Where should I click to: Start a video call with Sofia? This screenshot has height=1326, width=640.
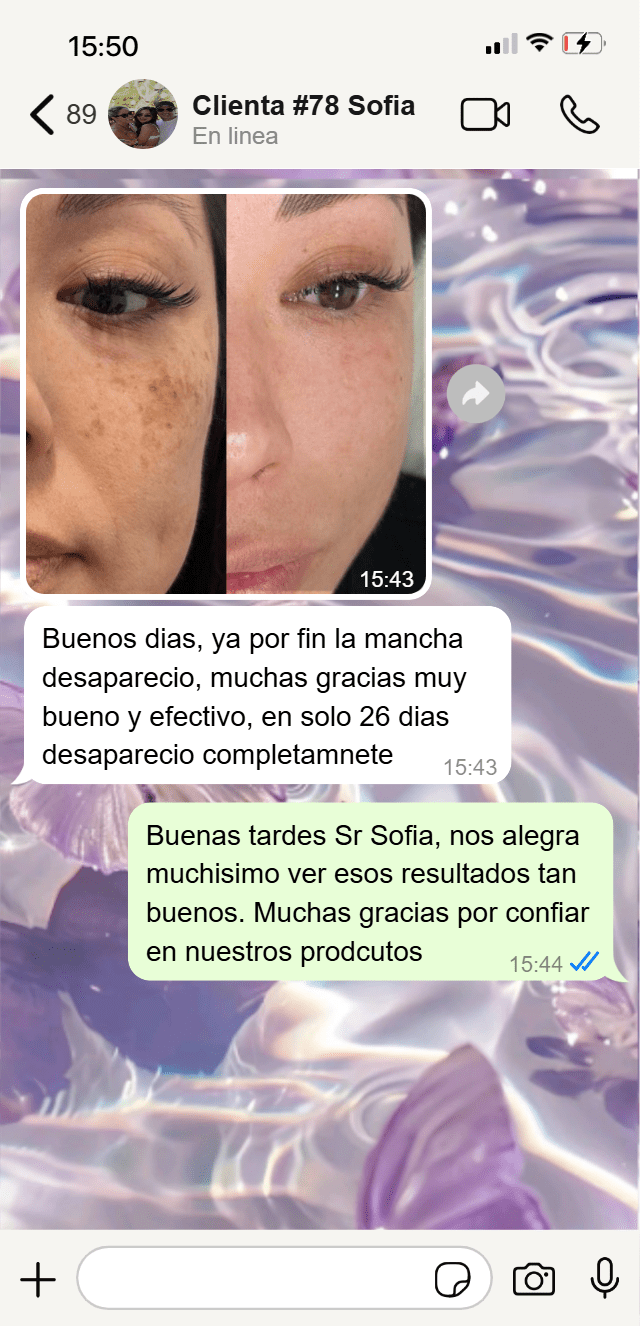[485, 115]
